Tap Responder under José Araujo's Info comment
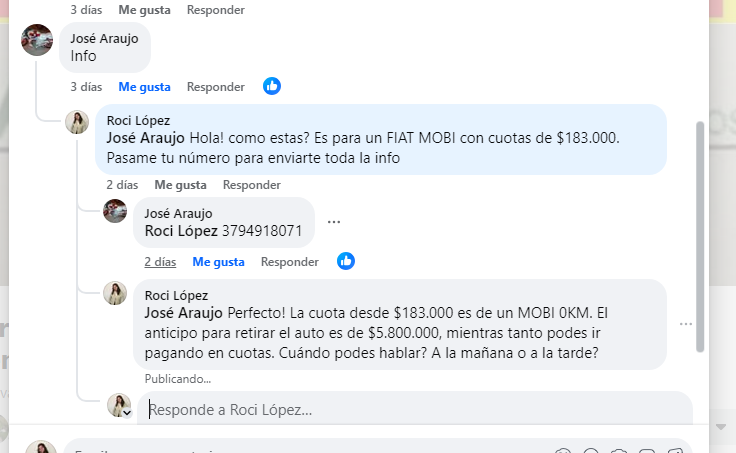Image resolution: width=736 pixels, height=453 pixels. coord(215,87)
